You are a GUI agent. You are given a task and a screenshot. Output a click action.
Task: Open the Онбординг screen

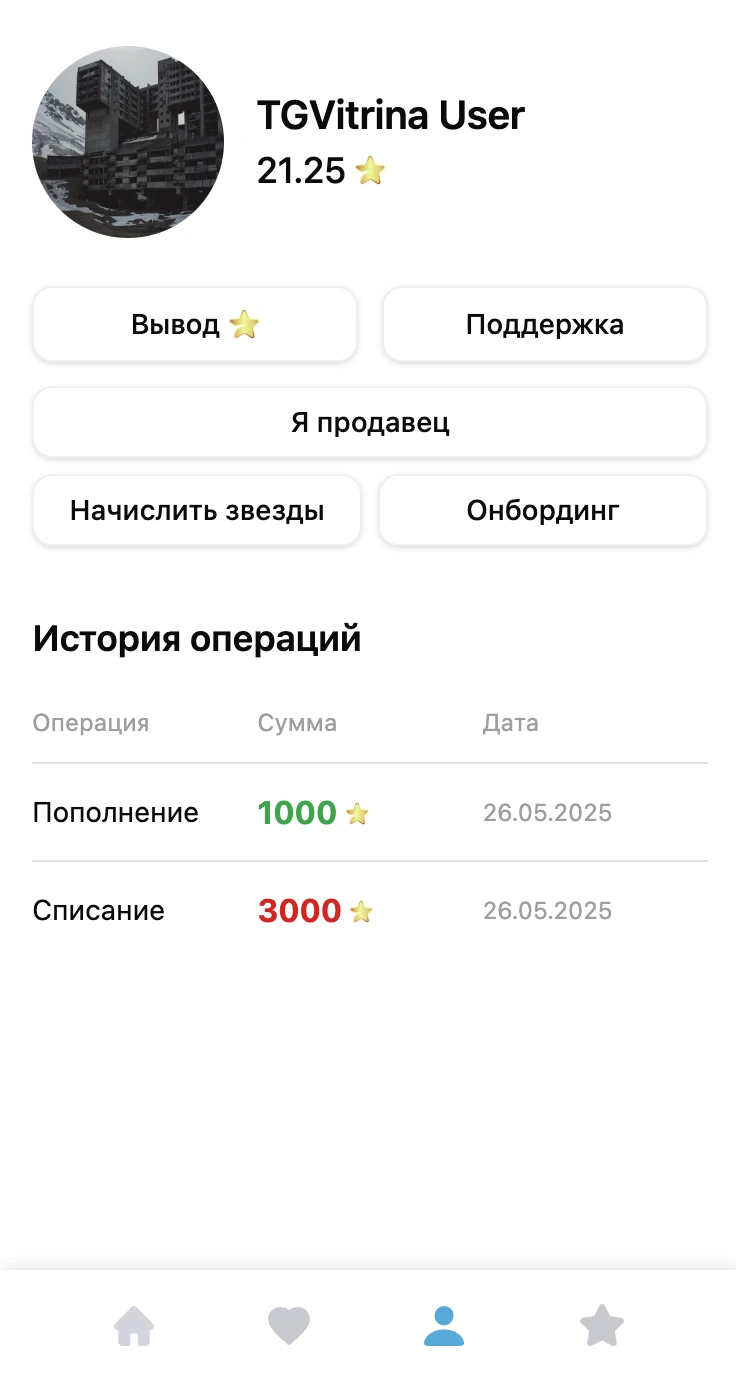point(543,511)
